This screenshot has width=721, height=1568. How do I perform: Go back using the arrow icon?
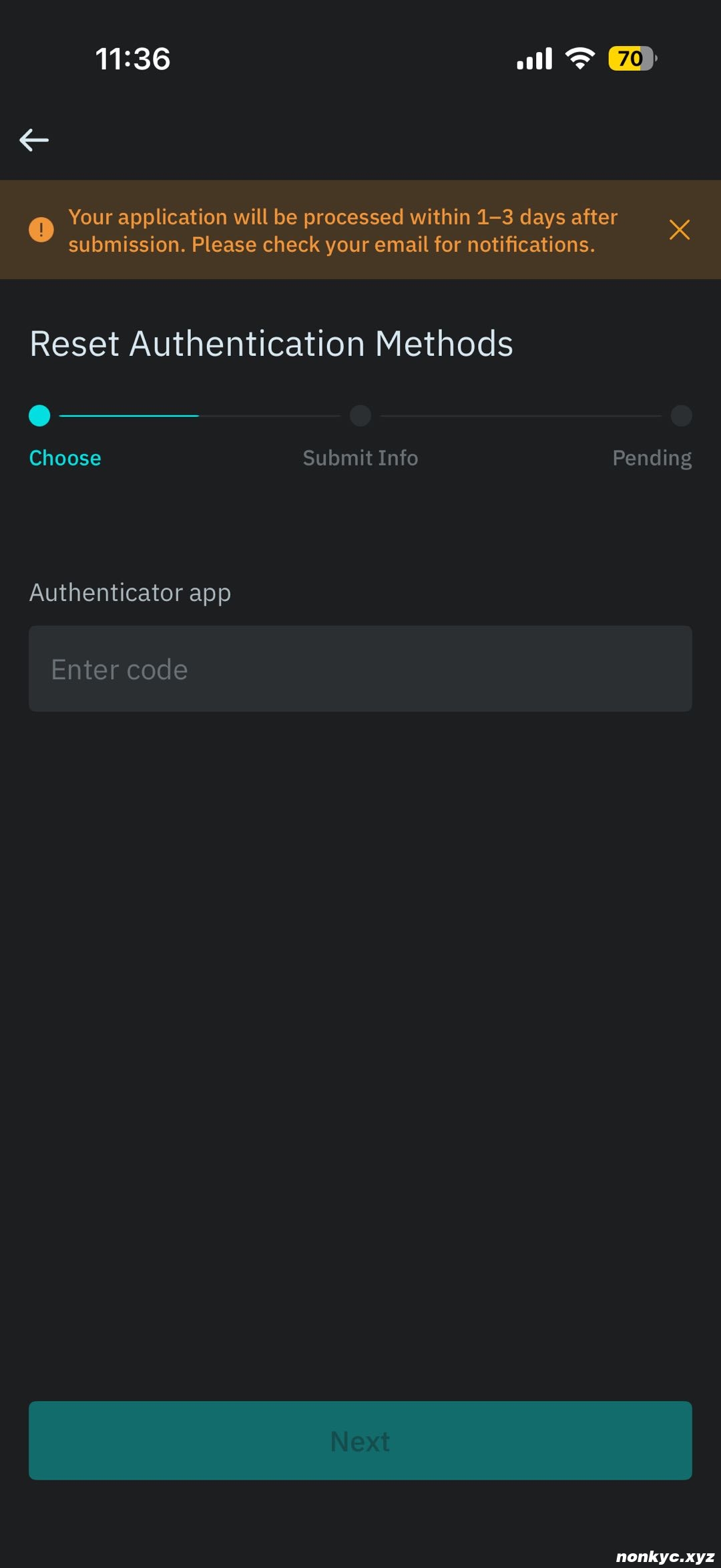pyautogui.click(x=34, y=140)
